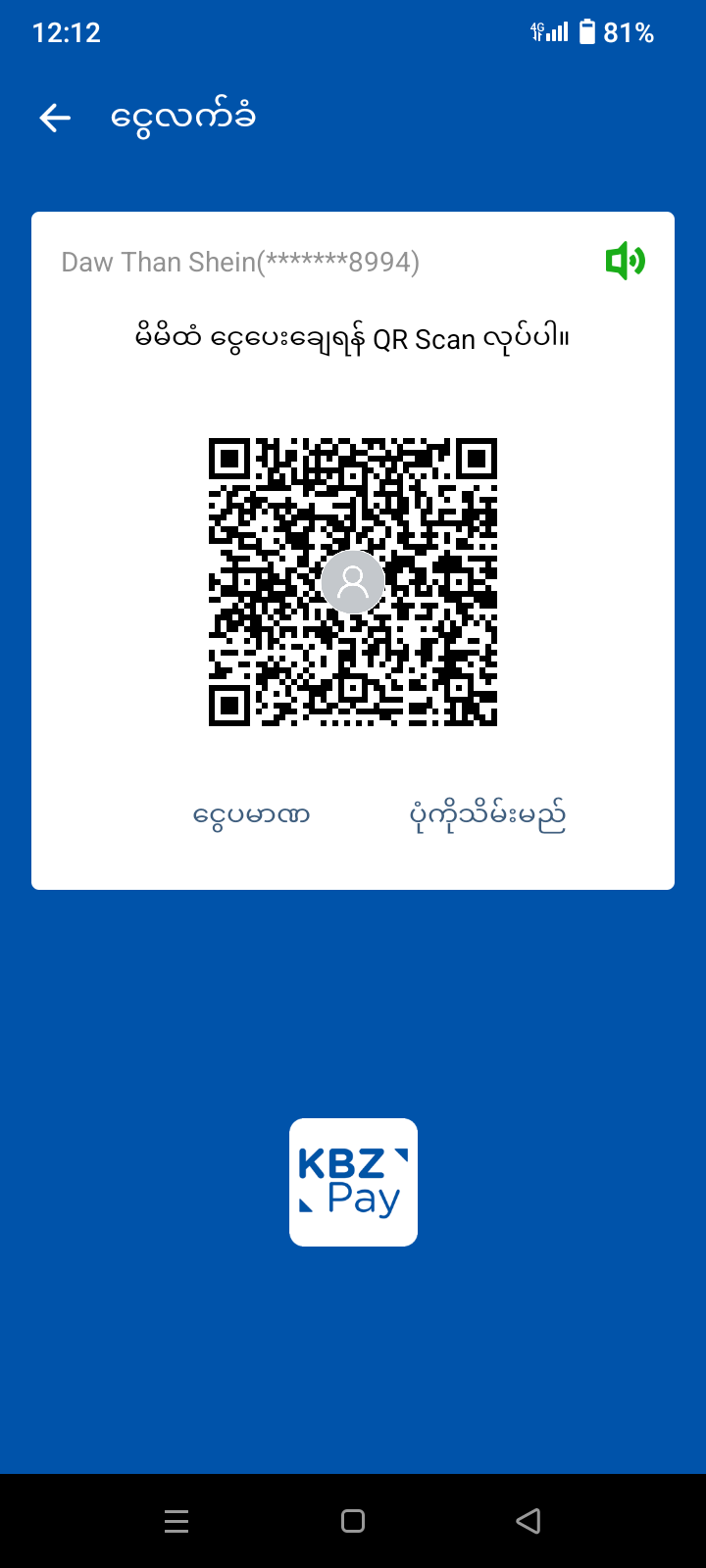Toggle the green speaker sound icon

point(625,262)
